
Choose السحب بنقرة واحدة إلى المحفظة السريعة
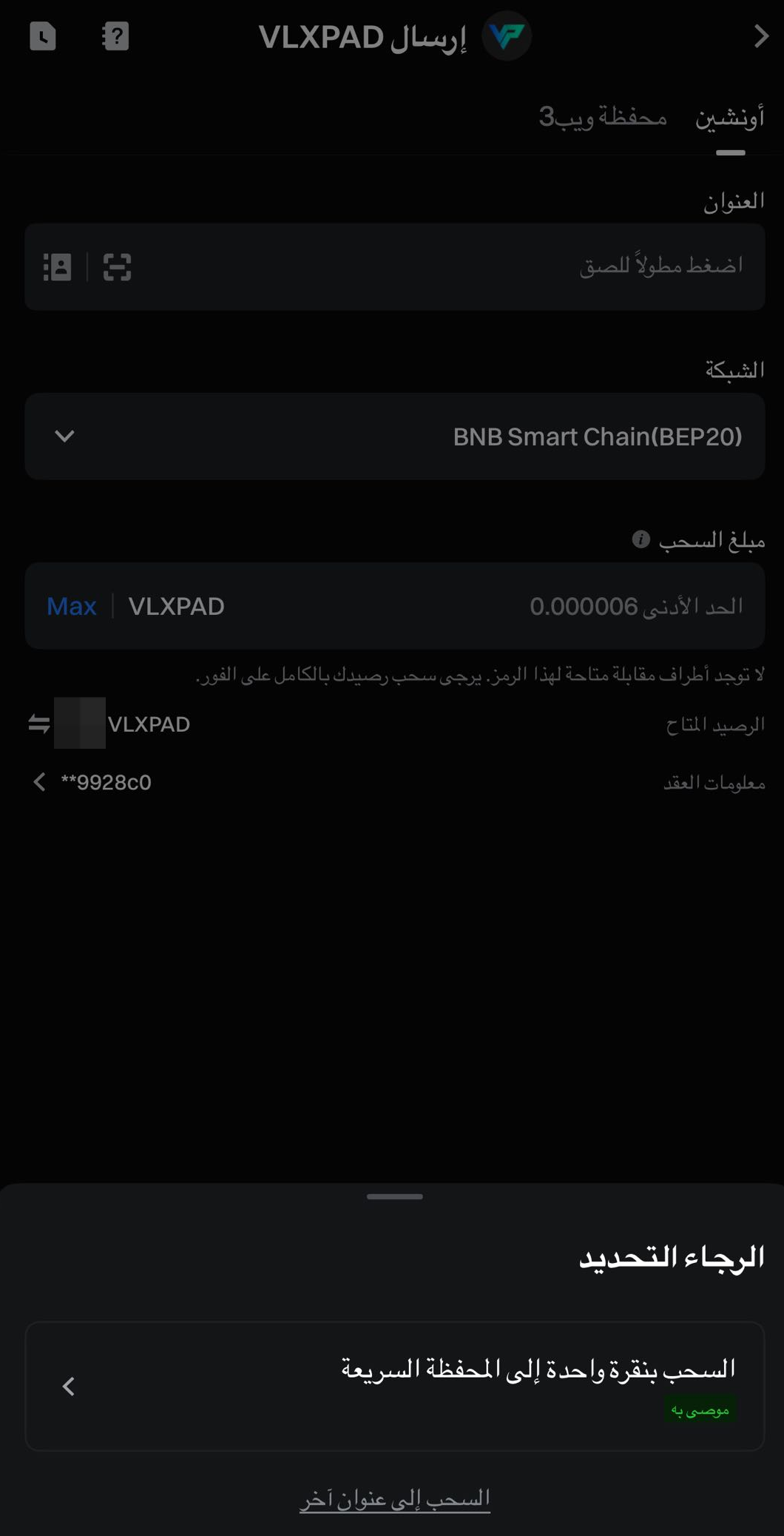coord(394,1386)
